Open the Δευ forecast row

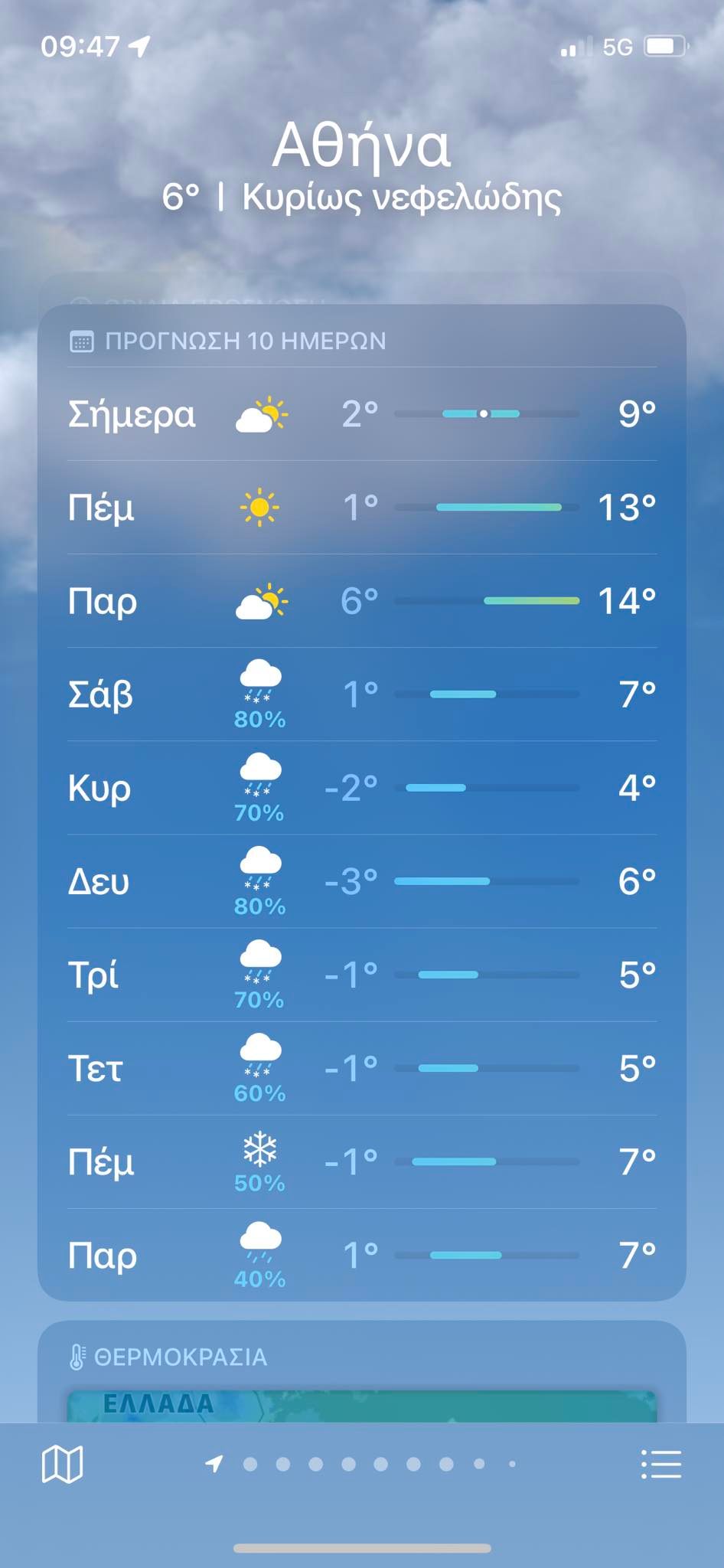(x=361, y=881)
